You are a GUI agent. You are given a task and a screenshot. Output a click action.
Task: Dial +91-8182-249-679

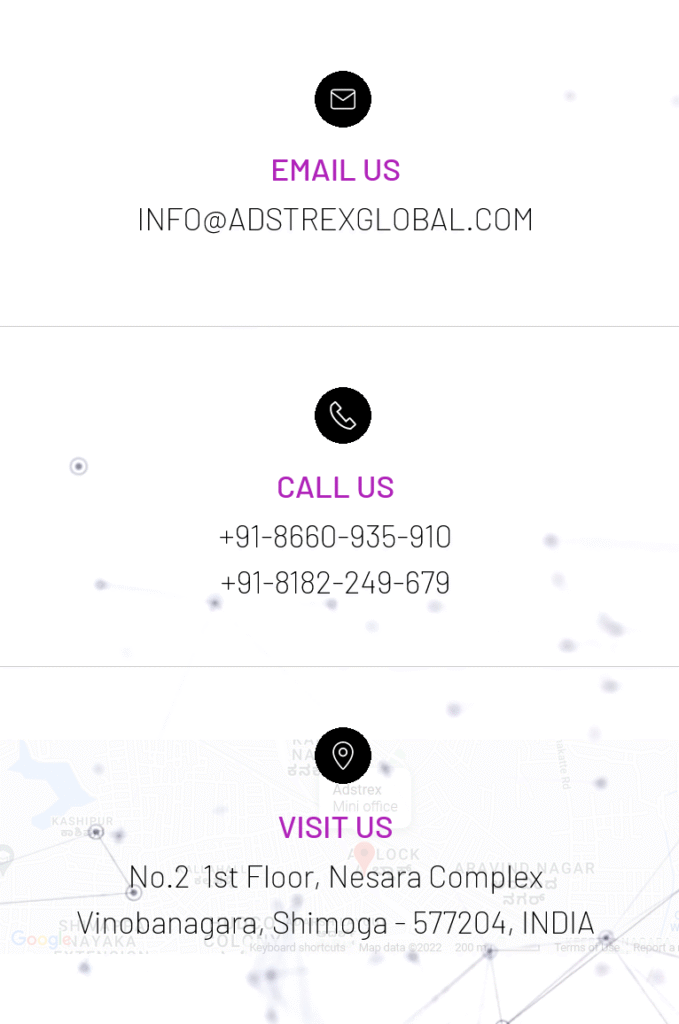[335, 583]
